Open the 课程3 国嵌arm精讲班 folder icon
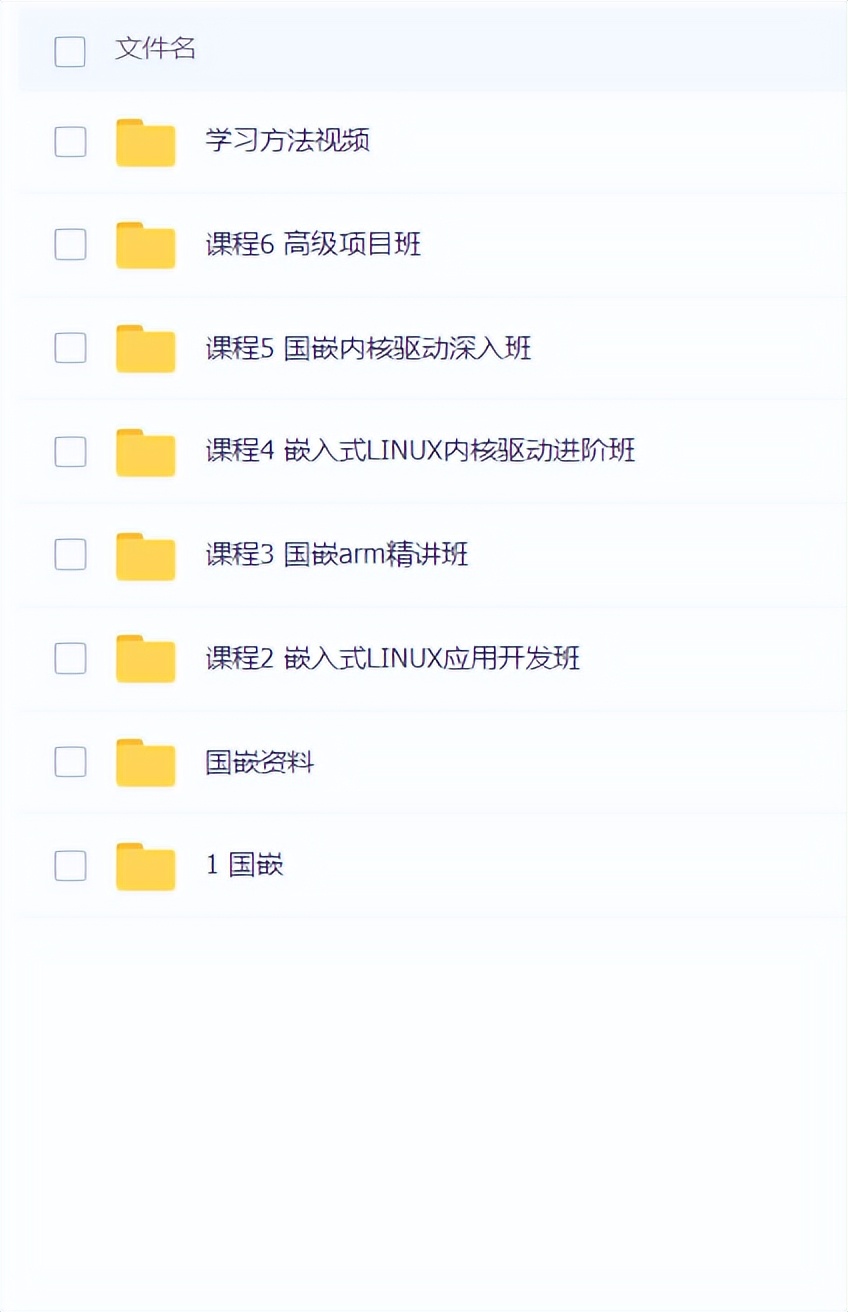The width and height of the screenshot is (848, 1312). point(145,555)
